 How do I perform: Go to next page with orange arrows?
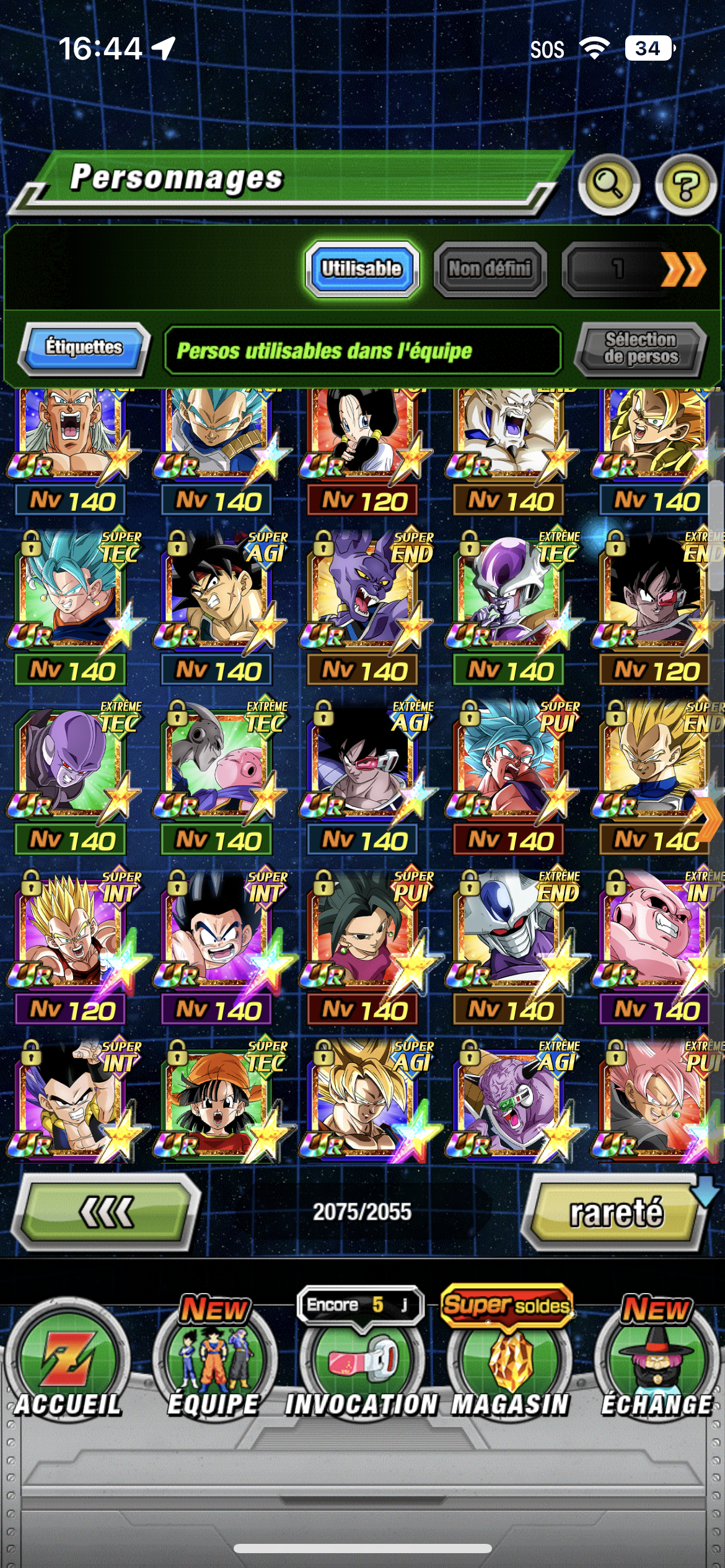pyautogui.click(x=682, y=269)
